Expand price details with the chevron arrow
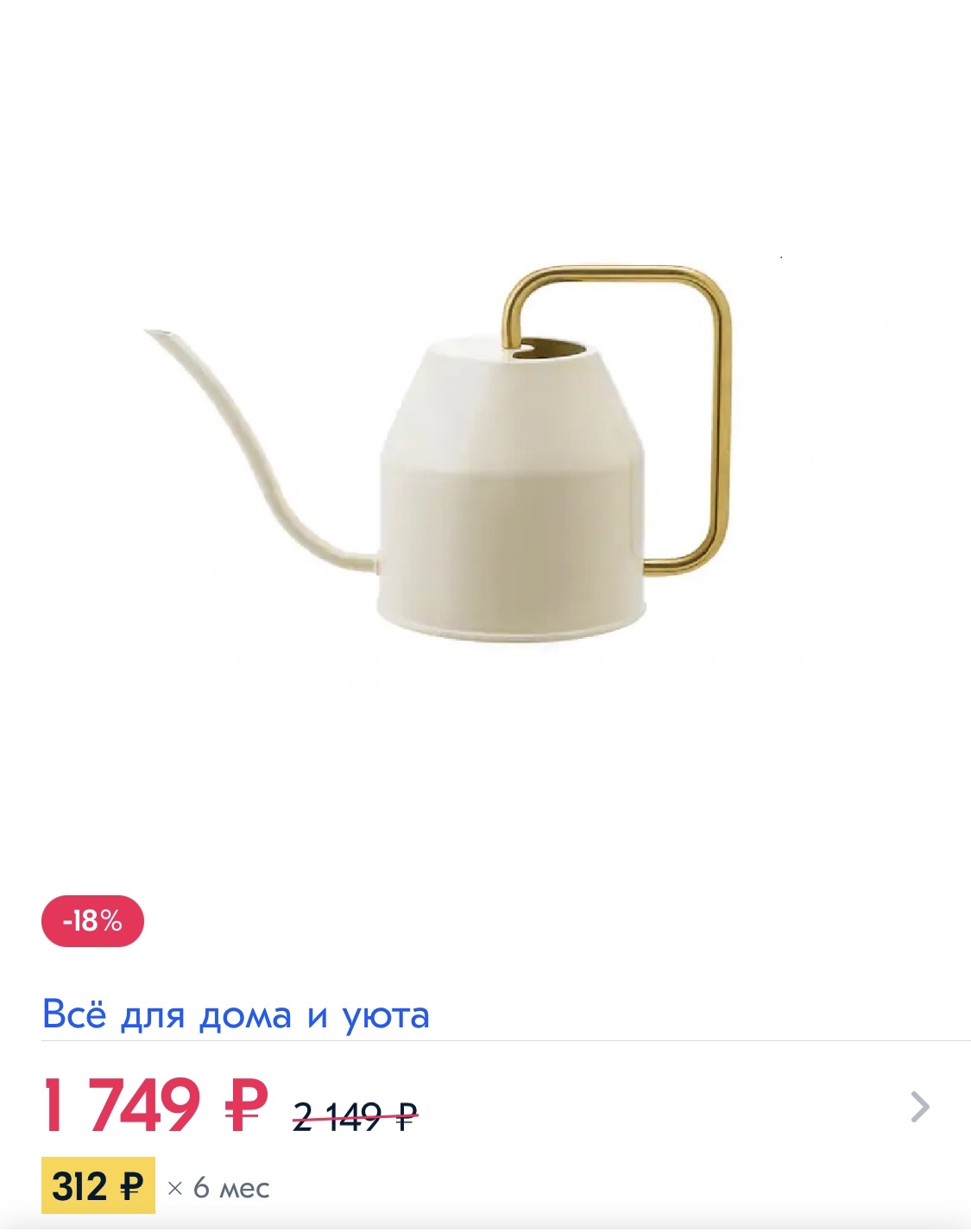 (920, 1107)
